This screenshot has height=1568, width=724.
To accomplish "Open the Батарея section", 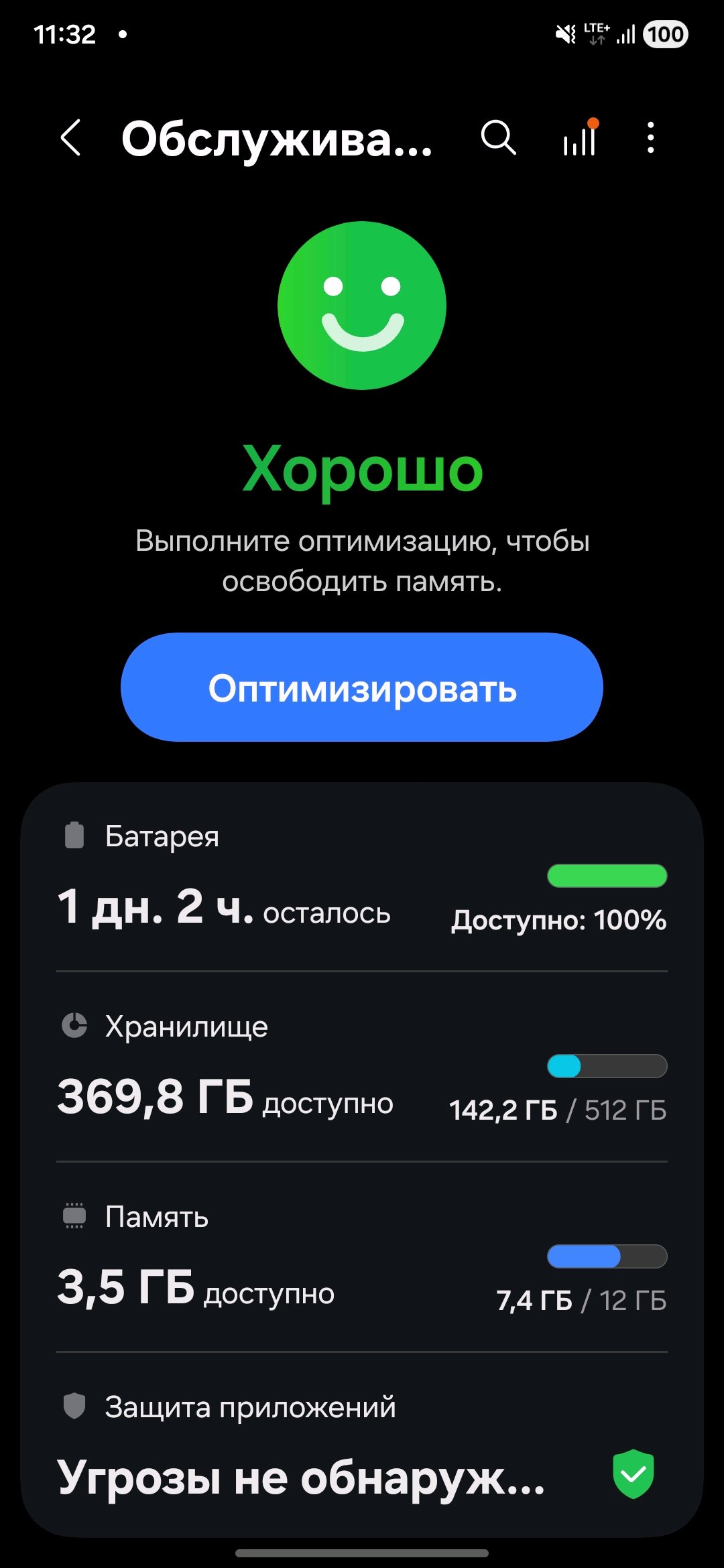I will [362, 876].
